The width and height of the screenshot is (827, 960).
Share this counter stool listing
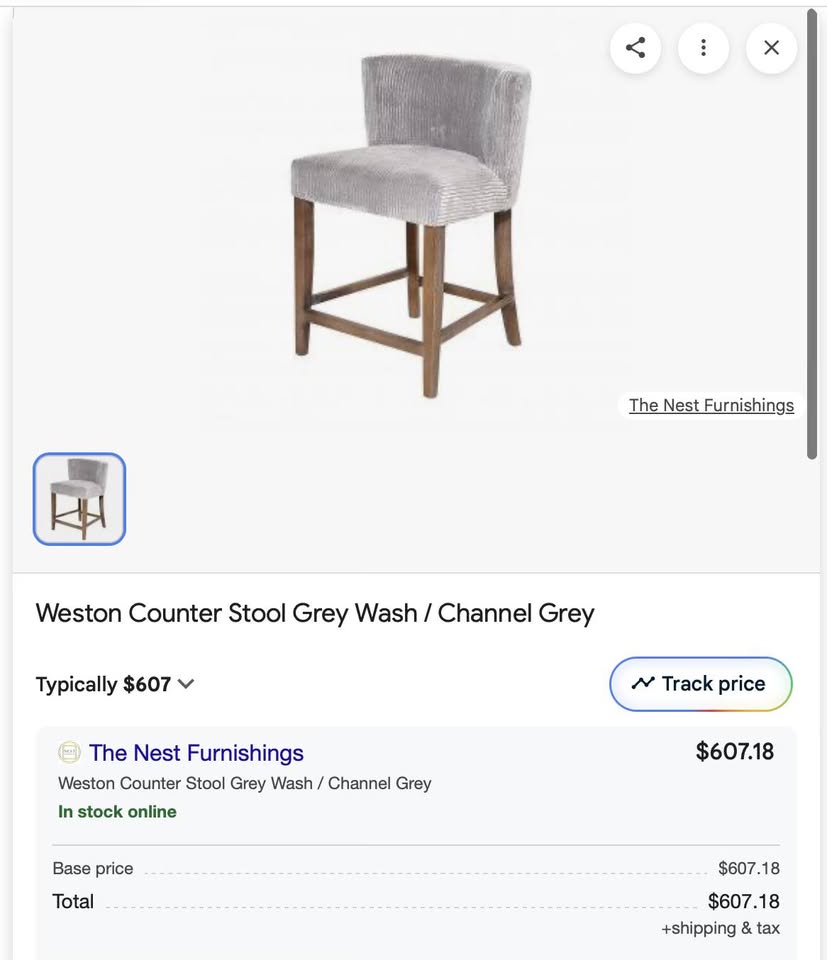click(x=635, y=48)
